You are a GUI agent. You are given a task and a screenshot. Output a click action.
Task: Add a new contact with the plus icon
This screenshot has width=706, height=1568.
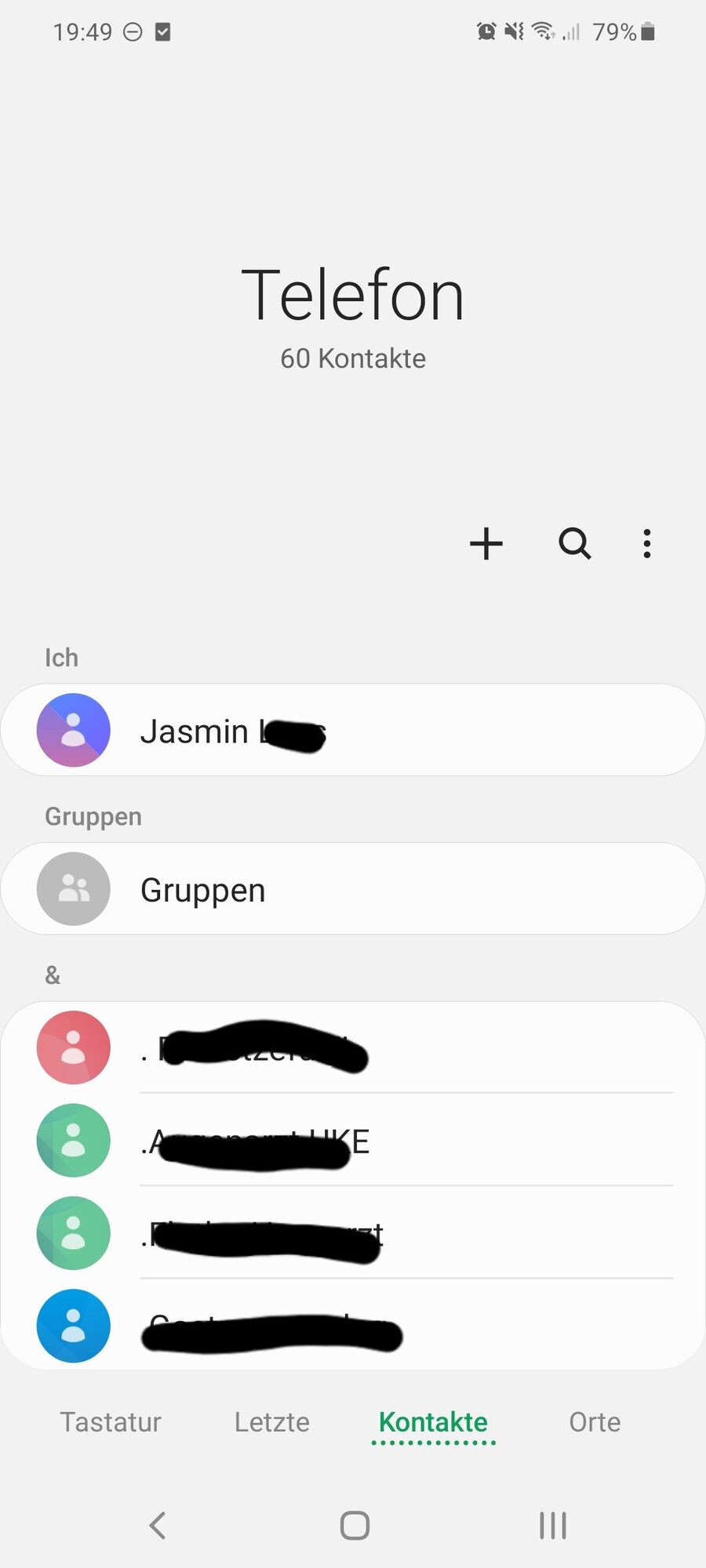click(486, 543)
